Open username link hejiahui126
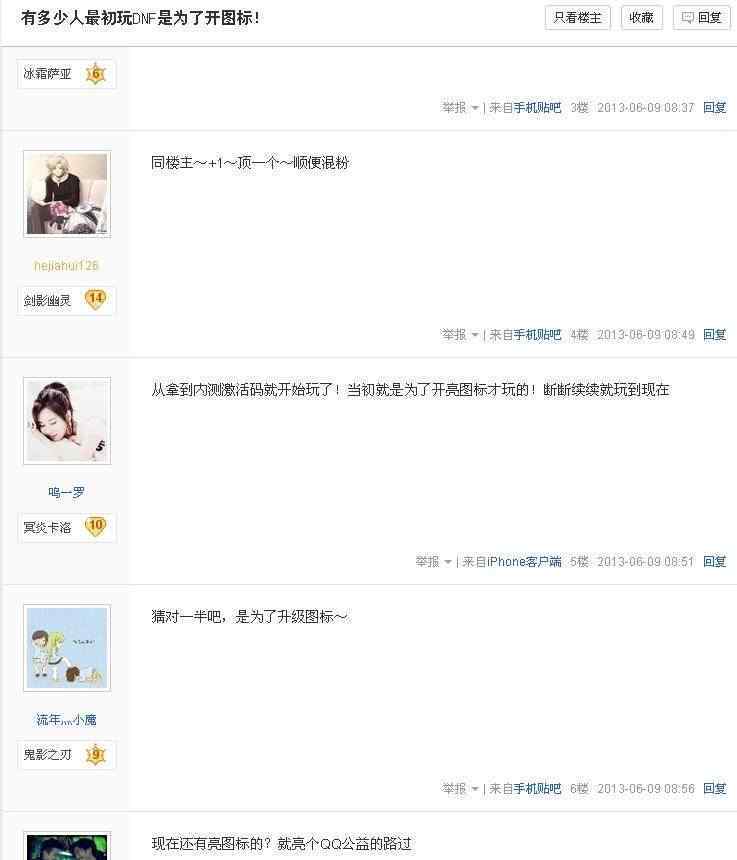The image size is (737, 860). tap(67, 266)
